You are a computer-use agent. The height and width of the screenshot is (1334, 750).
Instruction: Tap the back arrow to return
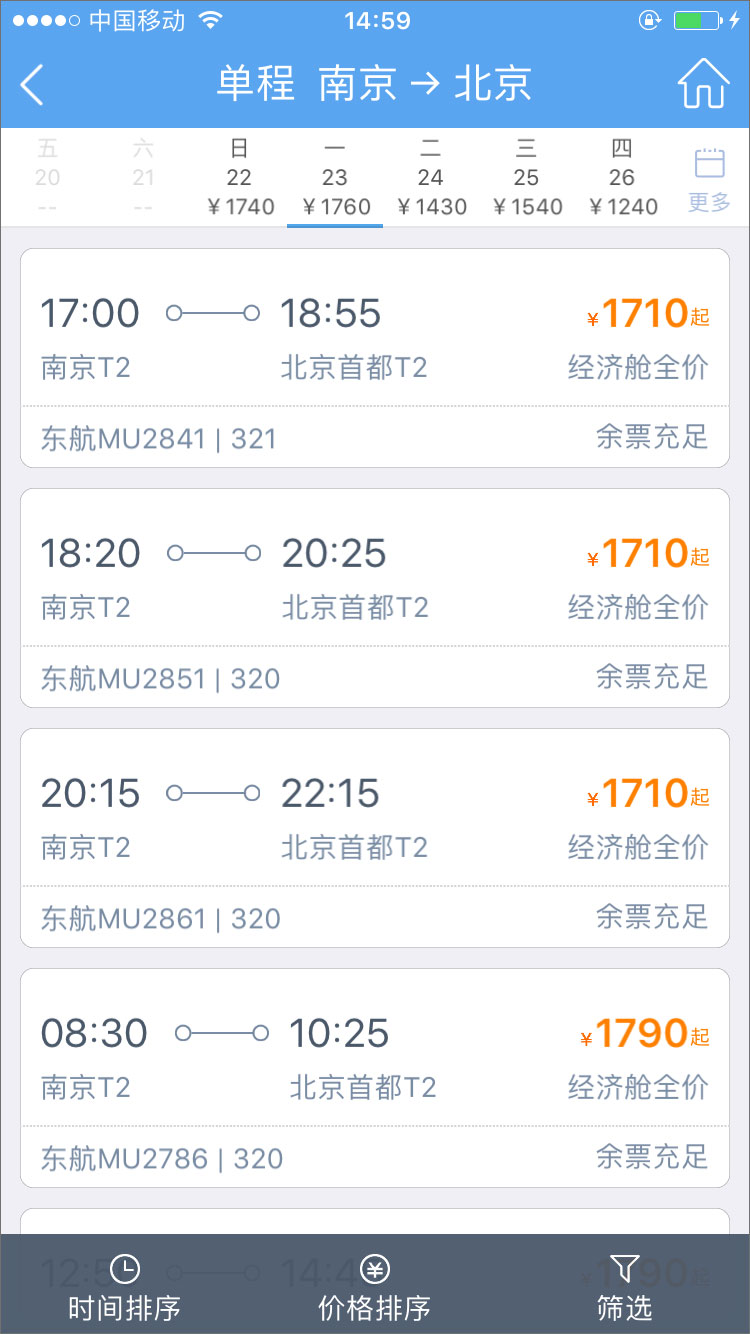click(x=32, y=84)
